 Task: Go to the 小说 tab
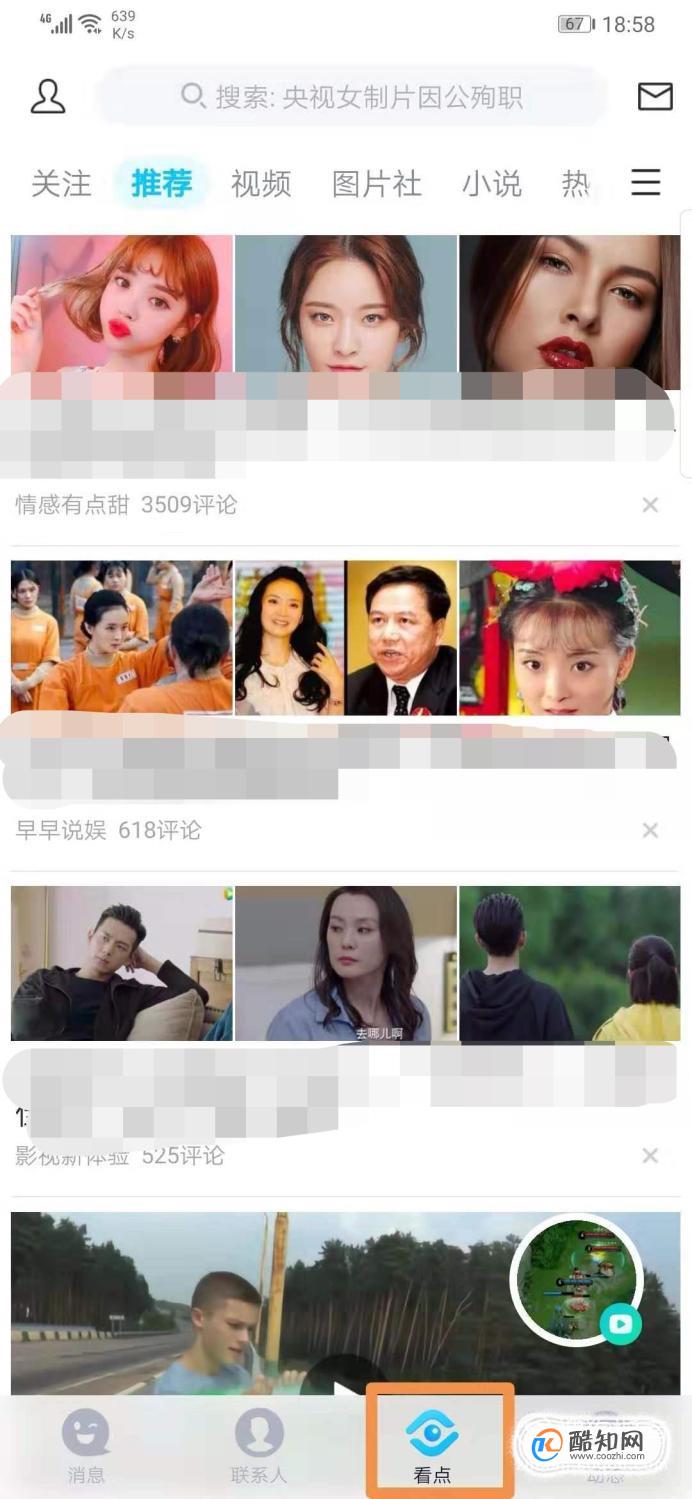tap(491, 183)
